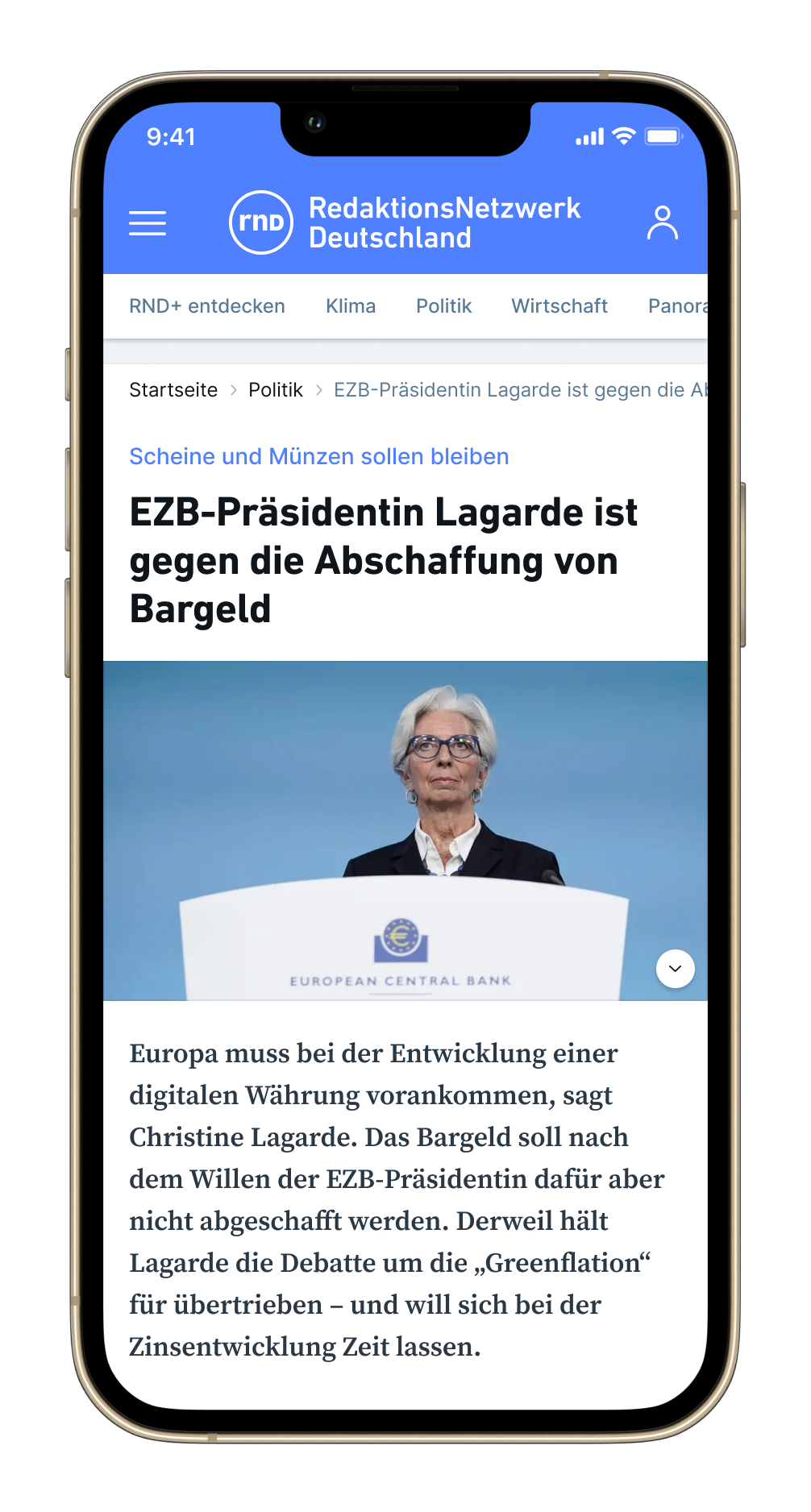Tap the Startseite breadcrumb link

click(173, 390)
